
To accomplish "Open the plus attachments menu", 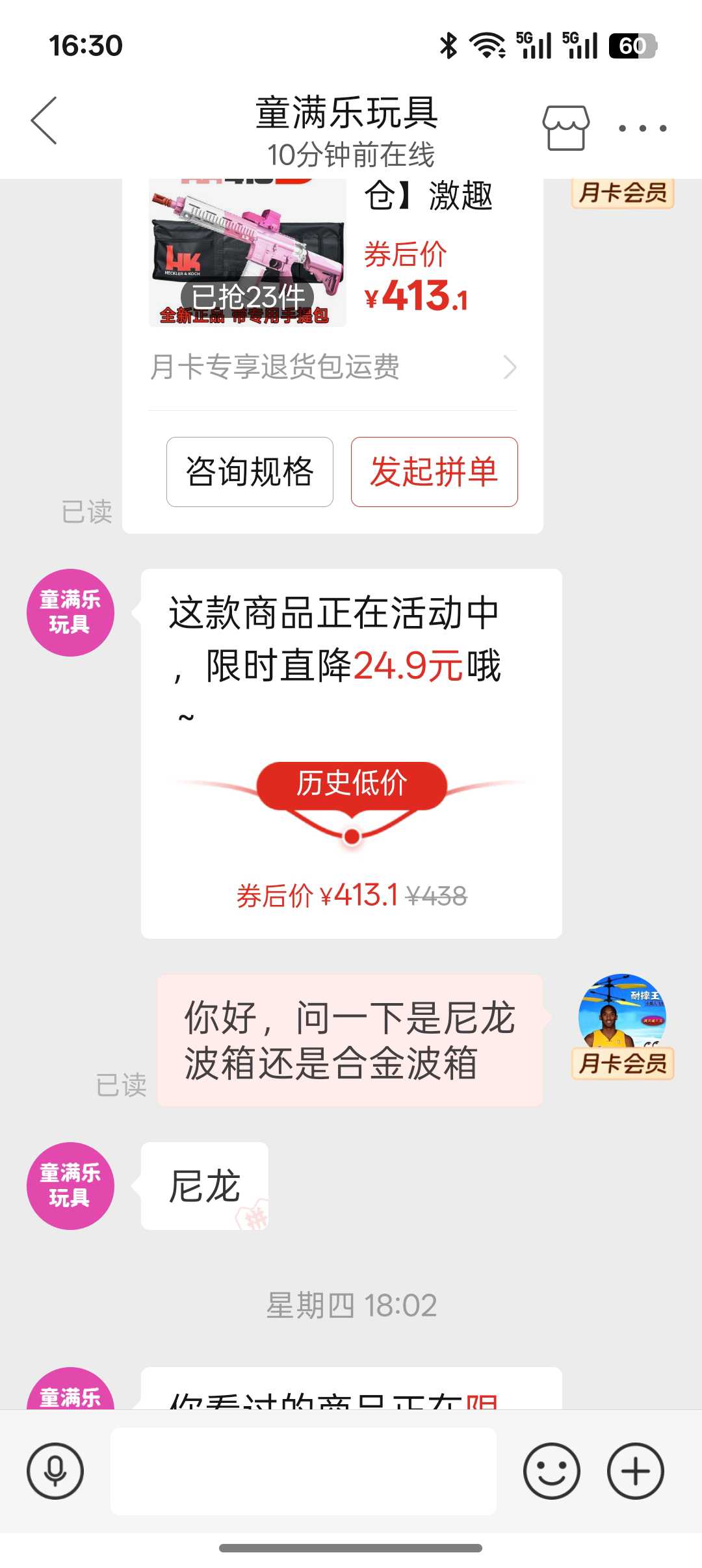I will (635, 1471).
